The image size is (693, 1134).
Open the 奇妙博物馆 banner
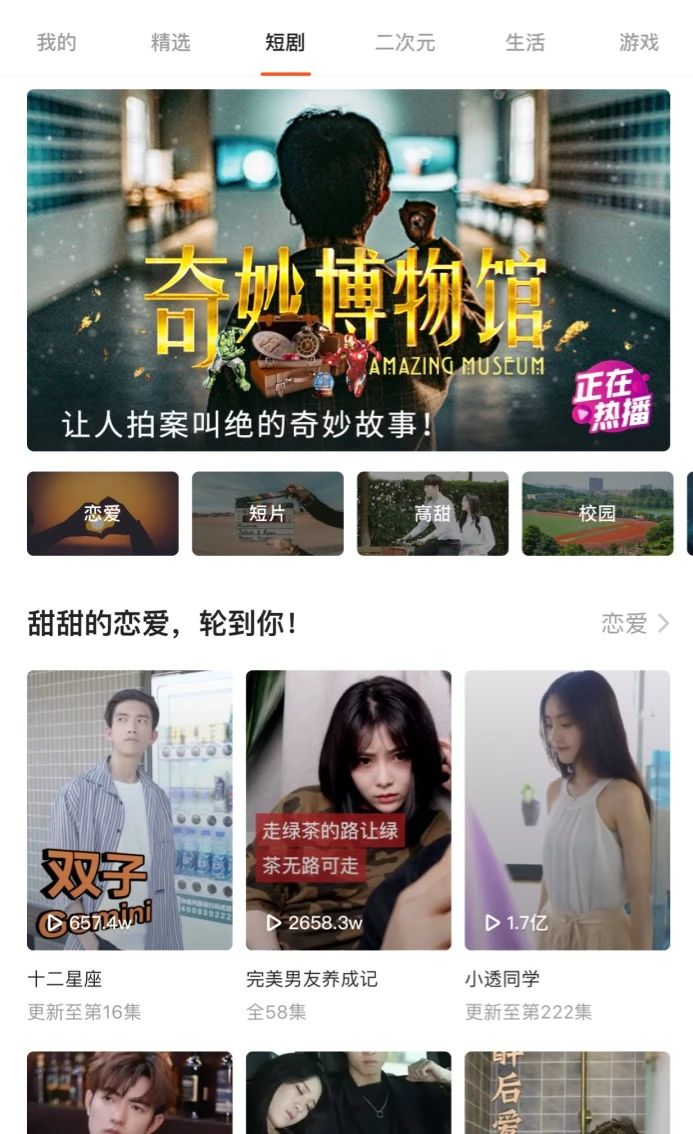348,270
